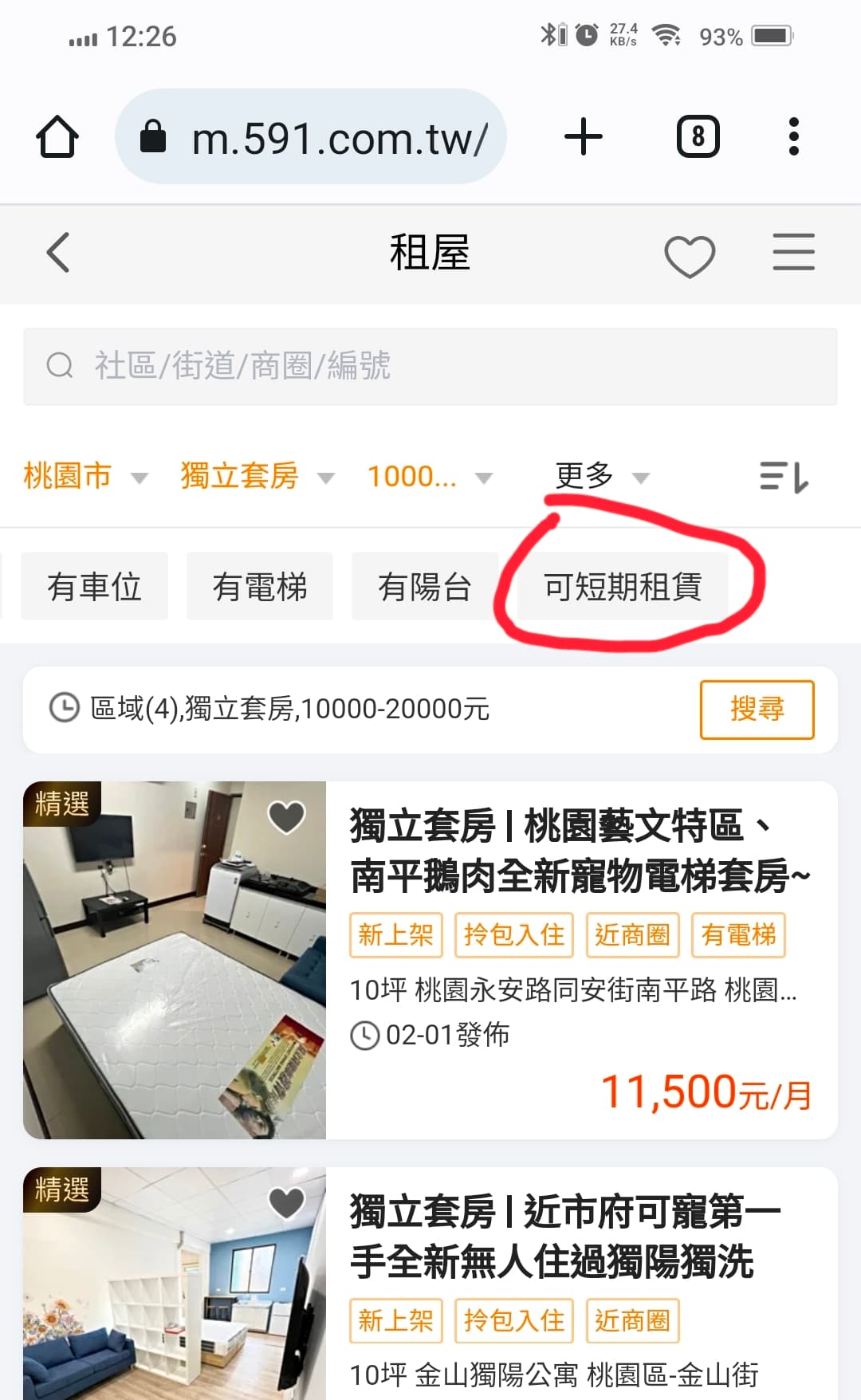Screen dimensions: 861x1400
Task: Open the favorites heart in the header
Action: (x=690, y=256)
